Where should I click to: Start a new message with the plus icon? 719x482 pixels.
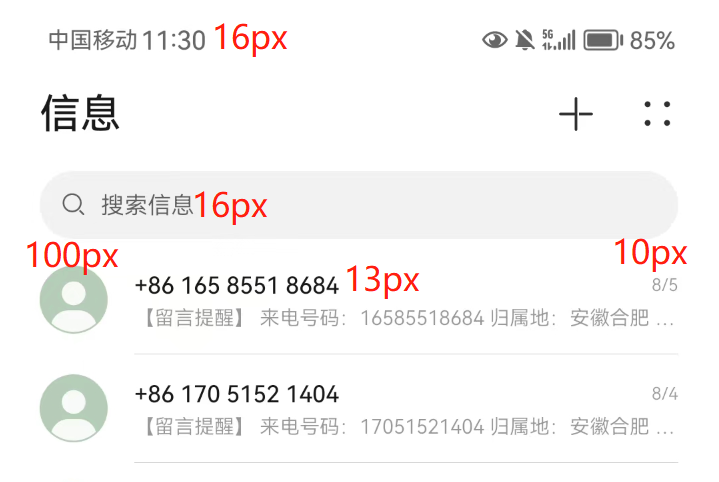coord(575,115)
